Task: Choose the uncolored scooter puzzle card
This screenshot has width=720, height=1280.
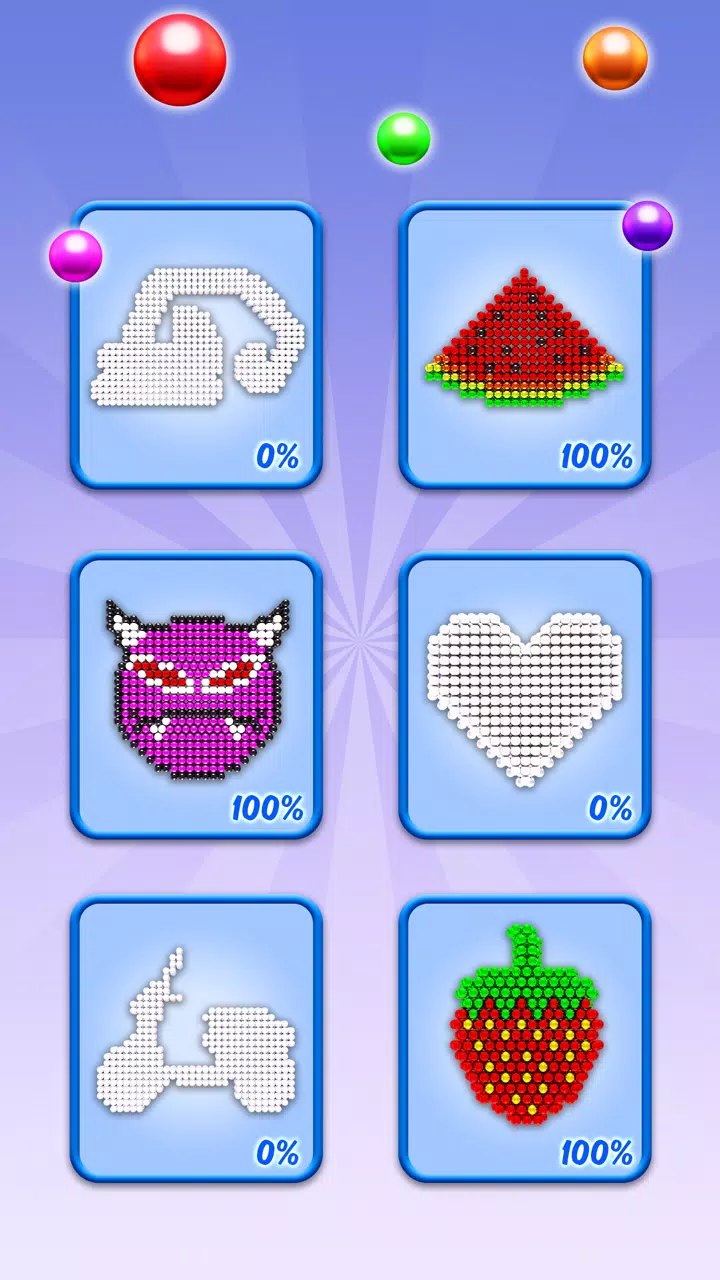Action: (196, 1040)
